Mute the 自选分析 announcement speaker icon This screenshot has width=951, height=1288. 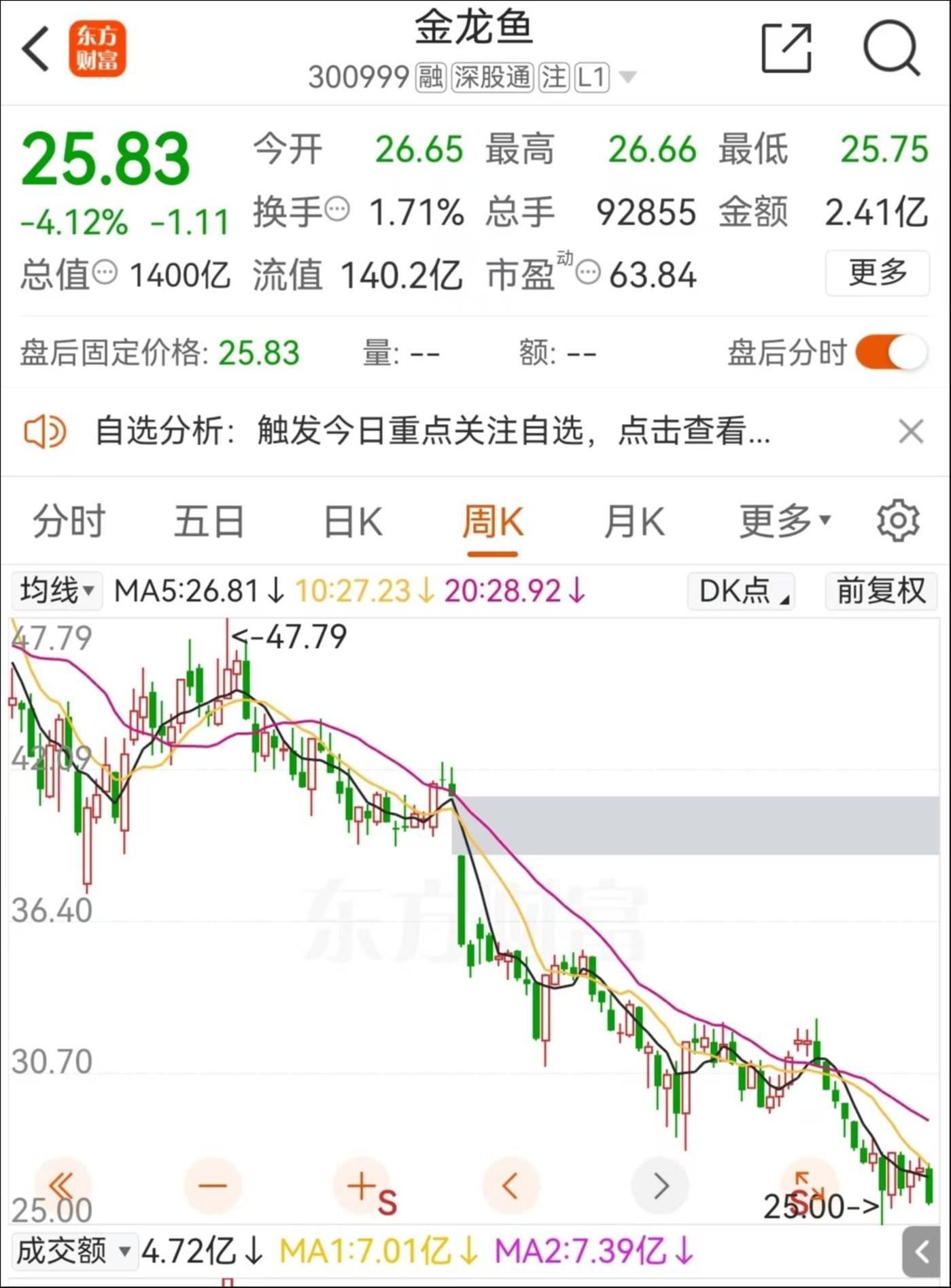(x=46, y=431)
